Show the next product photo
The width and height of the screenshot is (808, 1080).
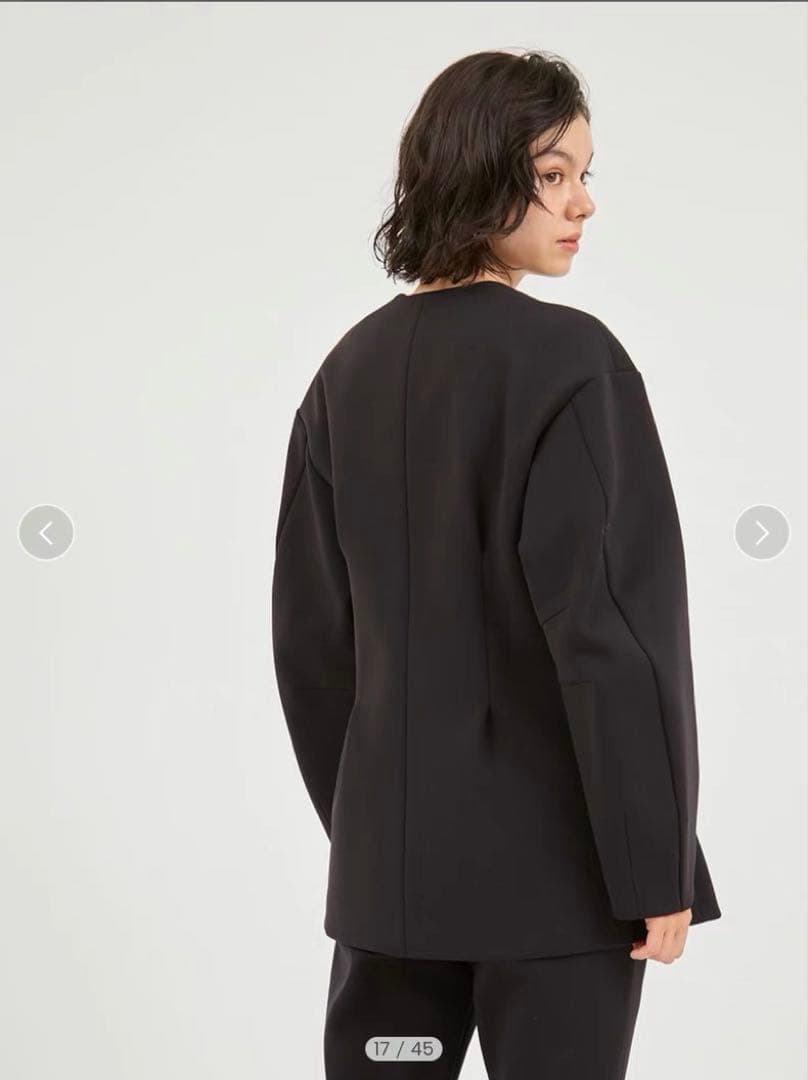tap(762, 532)
